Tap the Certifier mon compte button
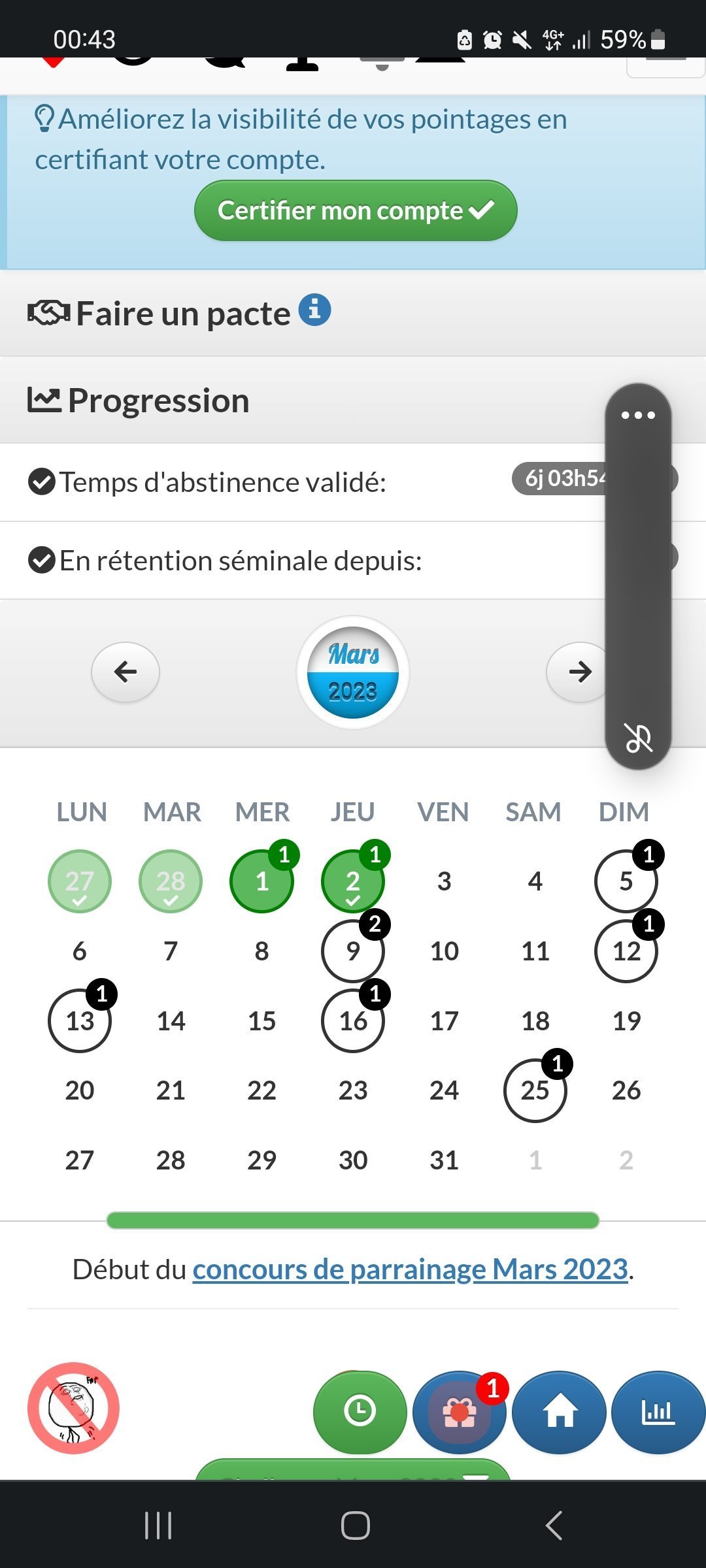The width and height of the screenshot is (706, 1568). pyautogui.click(x=356, y=210)
